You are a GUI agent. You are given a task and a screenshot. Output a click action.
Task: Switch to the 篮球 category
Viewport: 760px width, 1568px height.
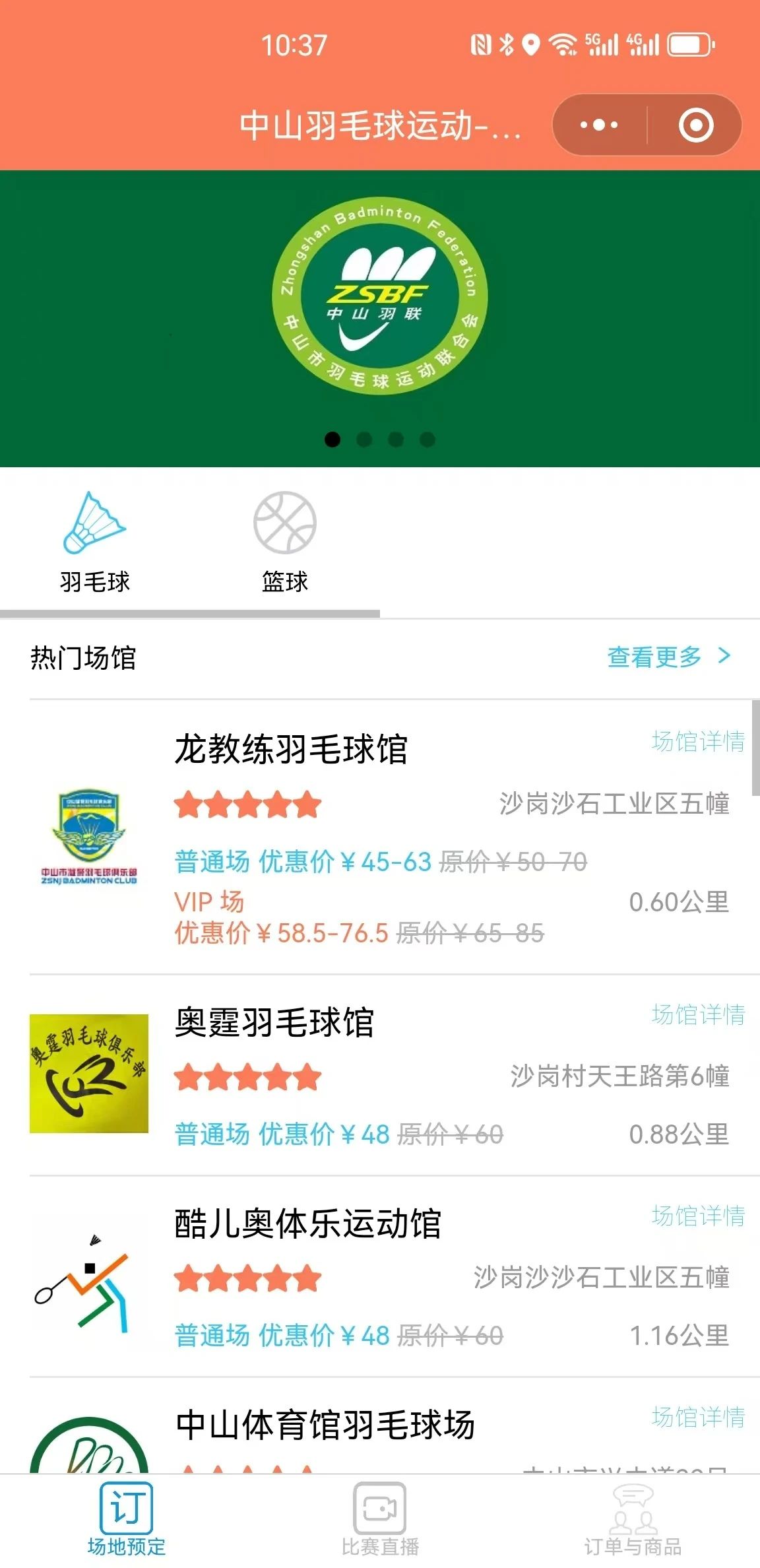(x=285, y=542)
